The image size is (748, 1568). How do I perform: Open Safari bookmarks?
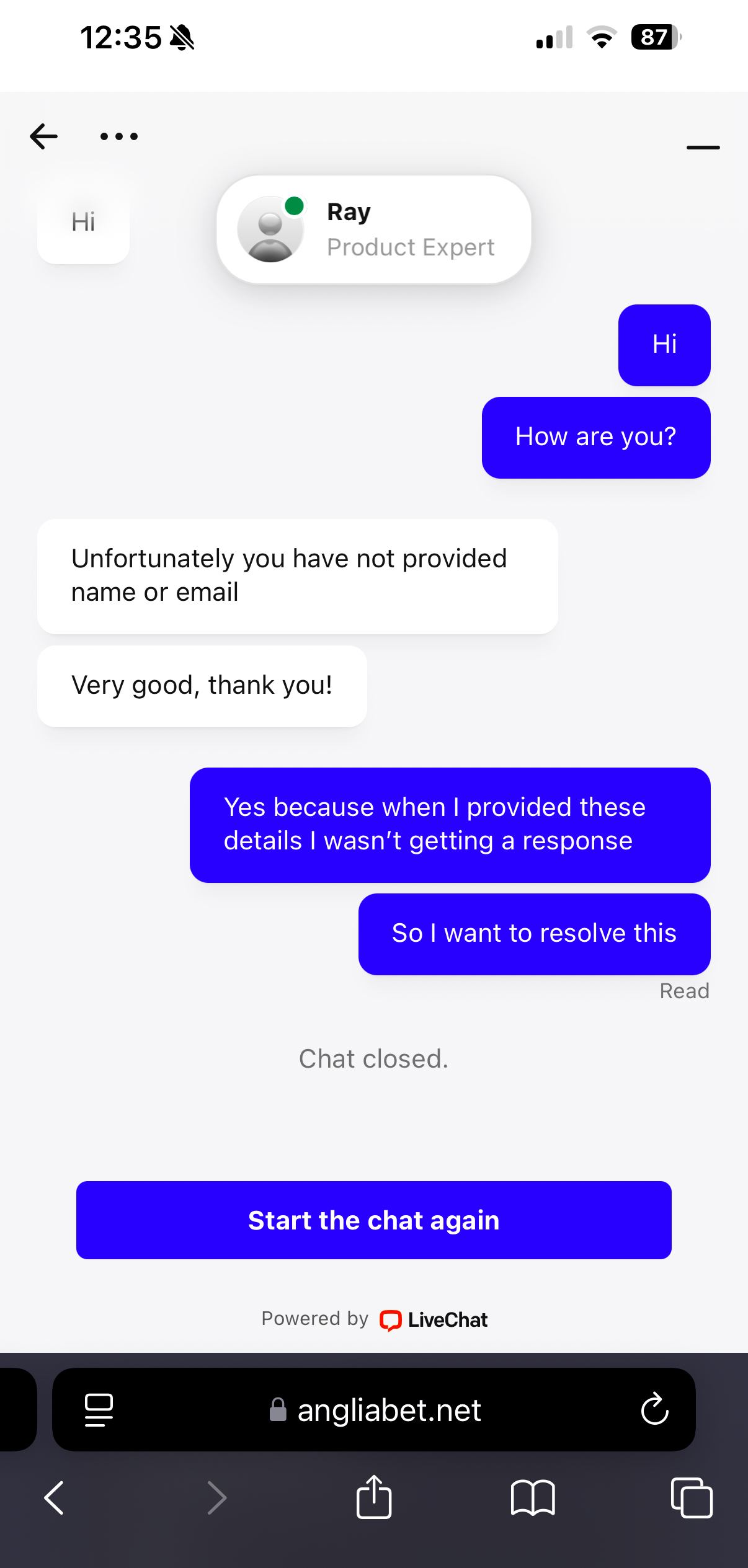[x=532, y=1498]
